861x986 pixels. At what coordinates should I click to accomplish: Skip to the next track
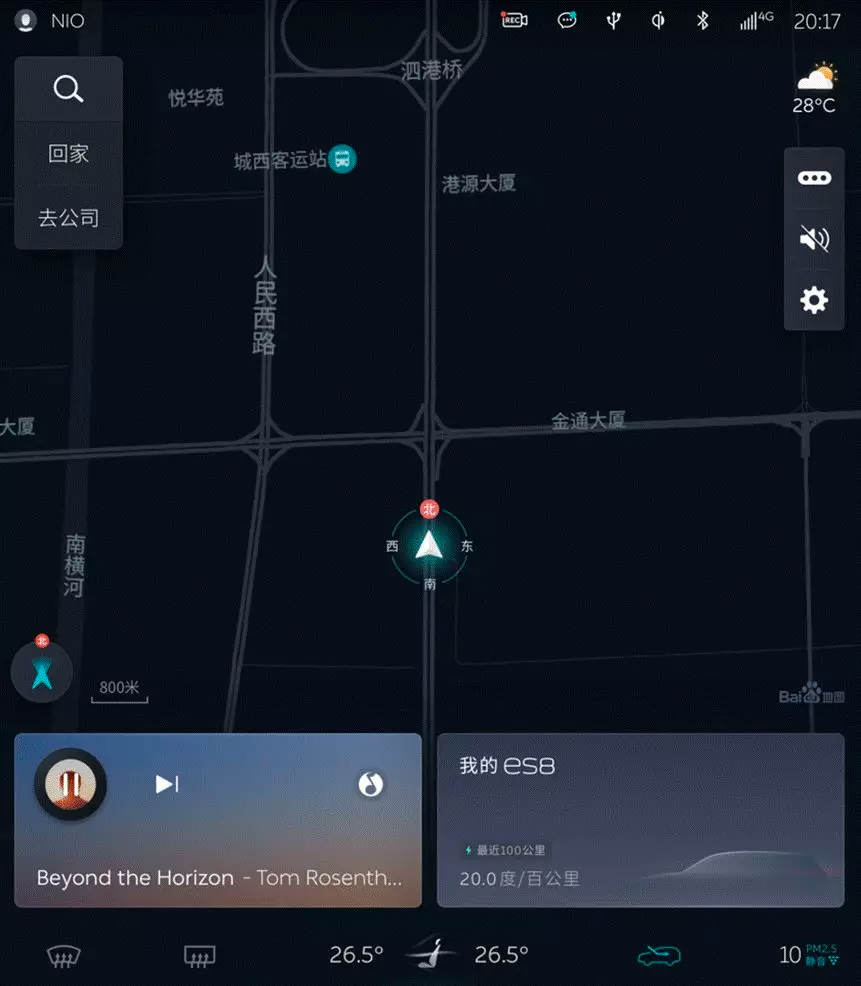(x=167, y=784)
